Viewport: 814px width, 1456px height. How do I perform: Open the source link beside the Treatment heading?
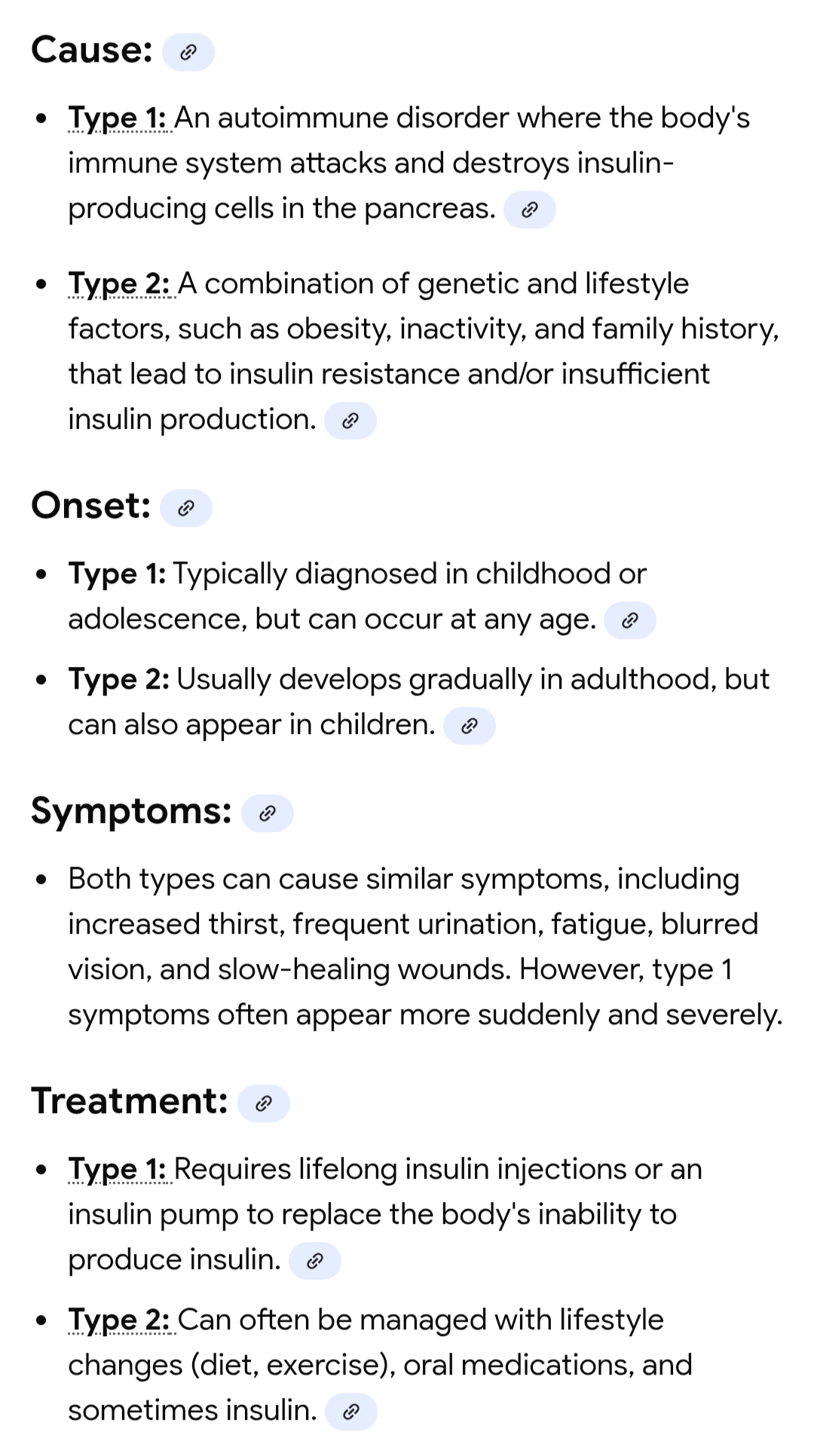pos(263,1103)
